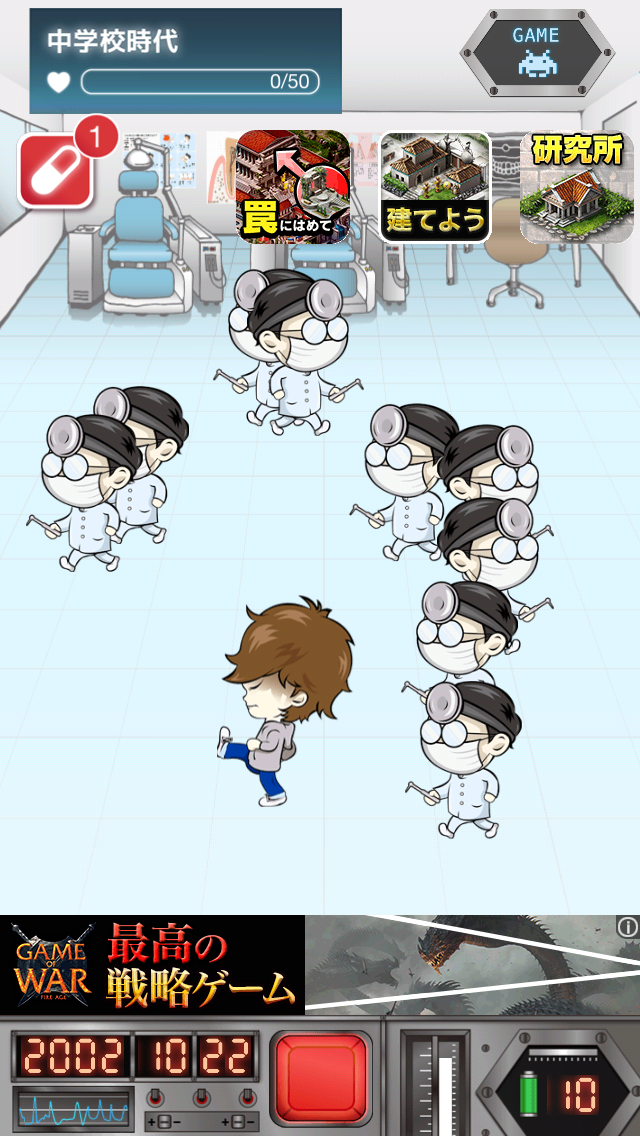Screen dimensions: 640x1136
Task: Open the 研究所 ad tile
Action: tap(577, 187)
